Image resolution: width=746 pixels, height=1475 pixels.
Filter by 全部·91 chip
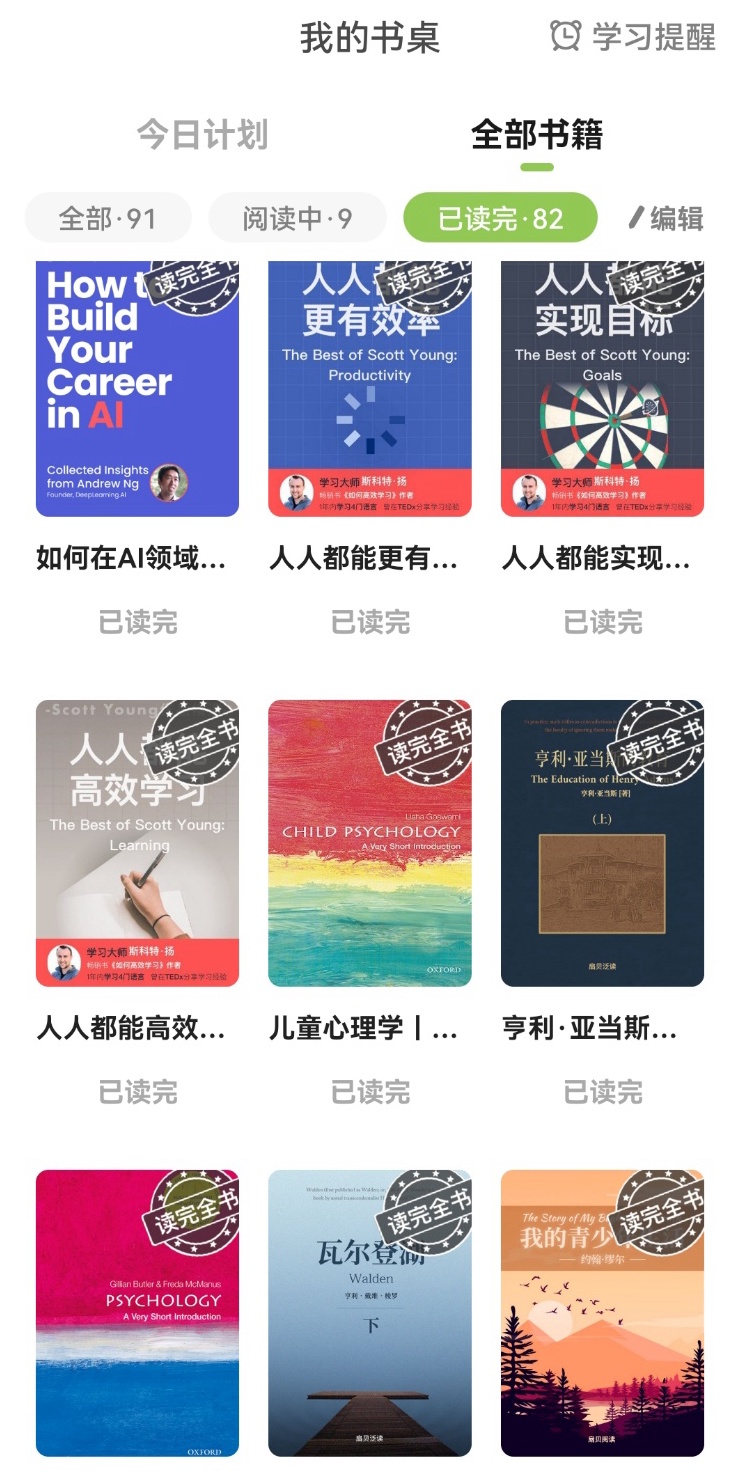(107, 218)
